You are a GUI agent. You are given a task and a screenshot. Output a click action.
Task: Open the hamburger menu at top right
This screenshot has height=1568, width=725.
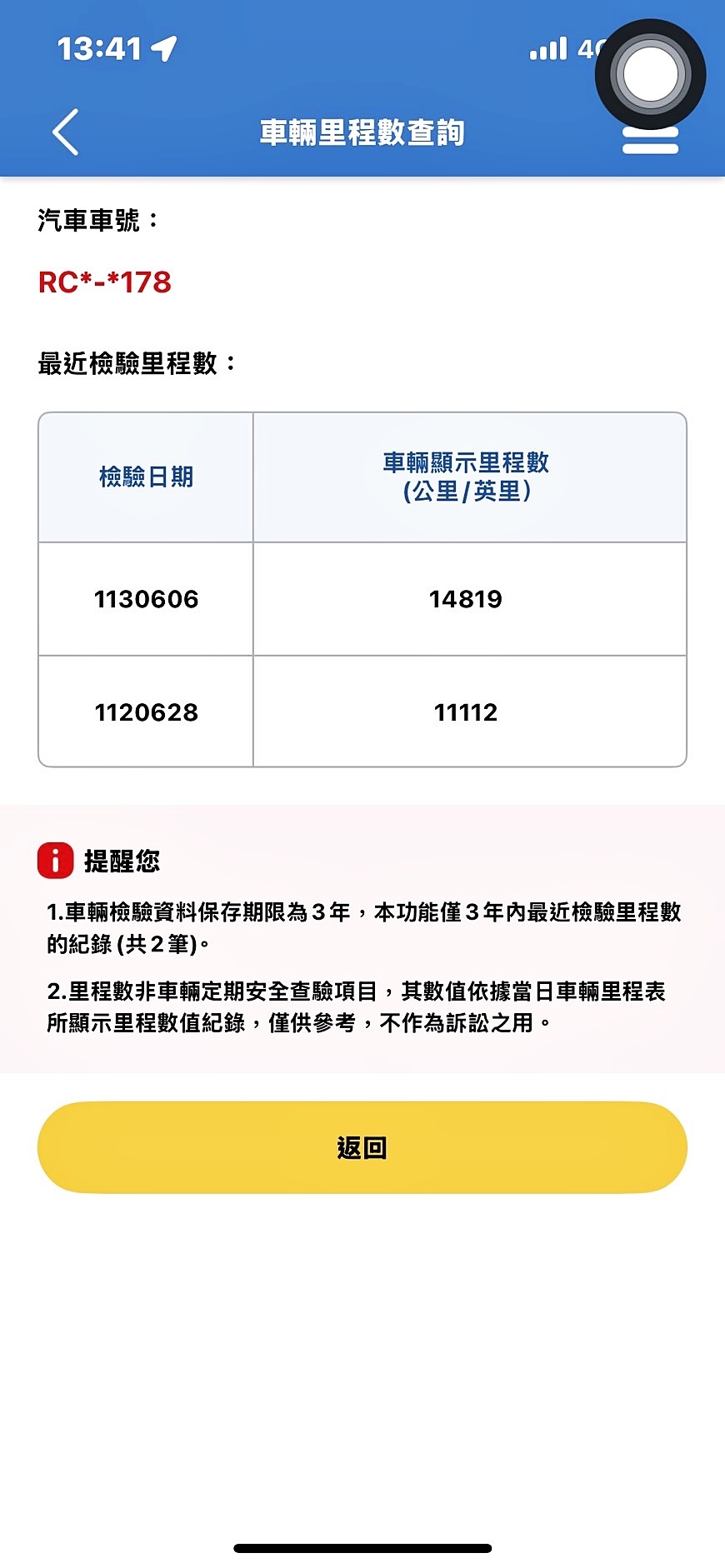point(650,140)
